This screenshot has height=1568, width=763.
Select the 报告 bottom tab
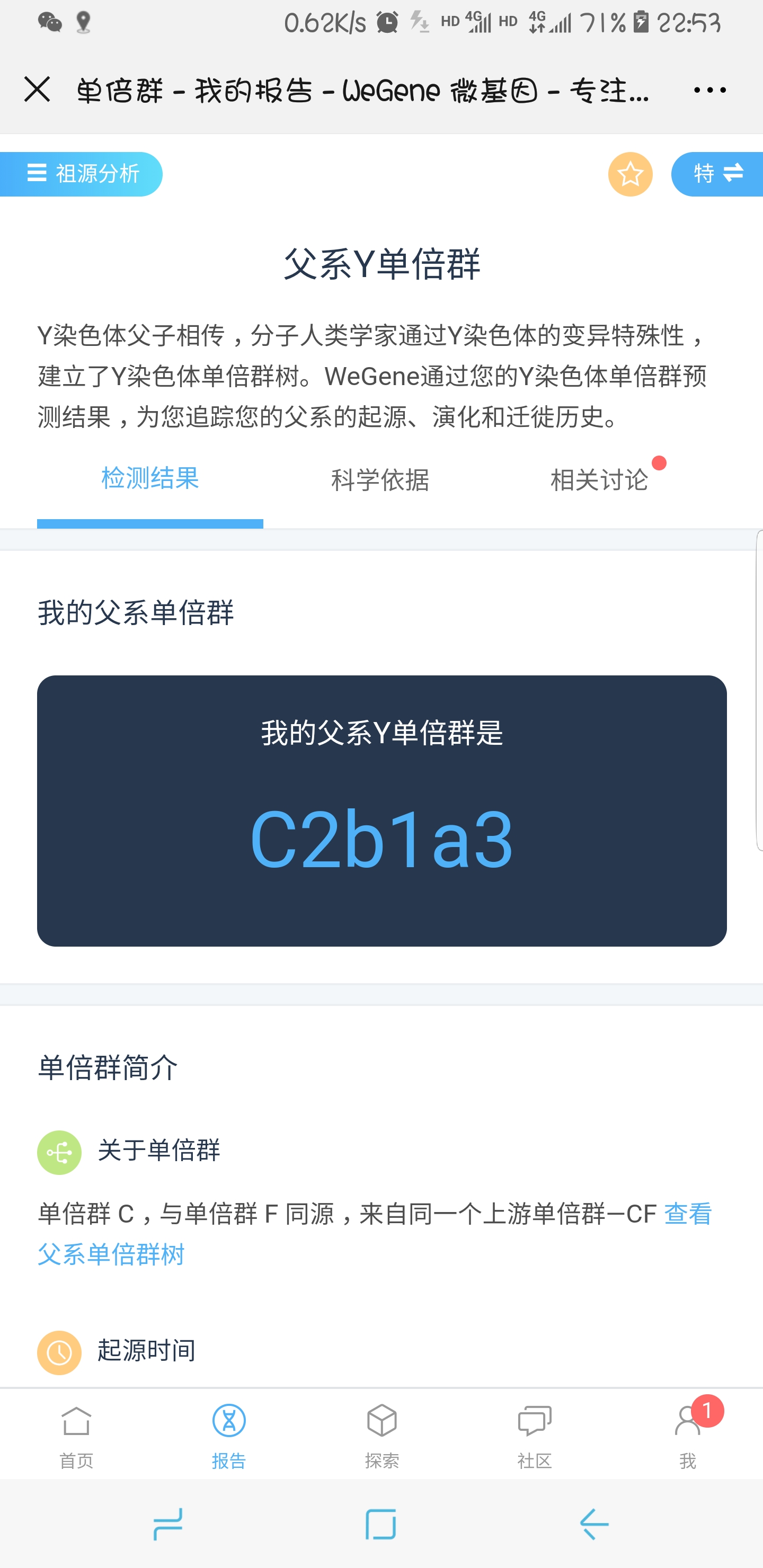[x=229, y=1436]
